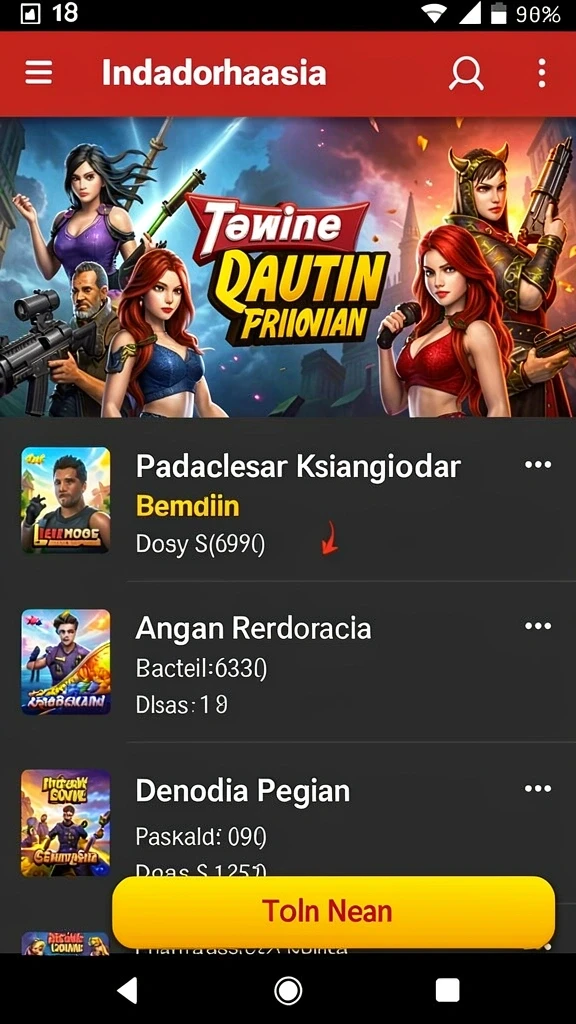Show more options for Angan Rerdoracia
576x1024 pixels.
(x=538, y=626)
